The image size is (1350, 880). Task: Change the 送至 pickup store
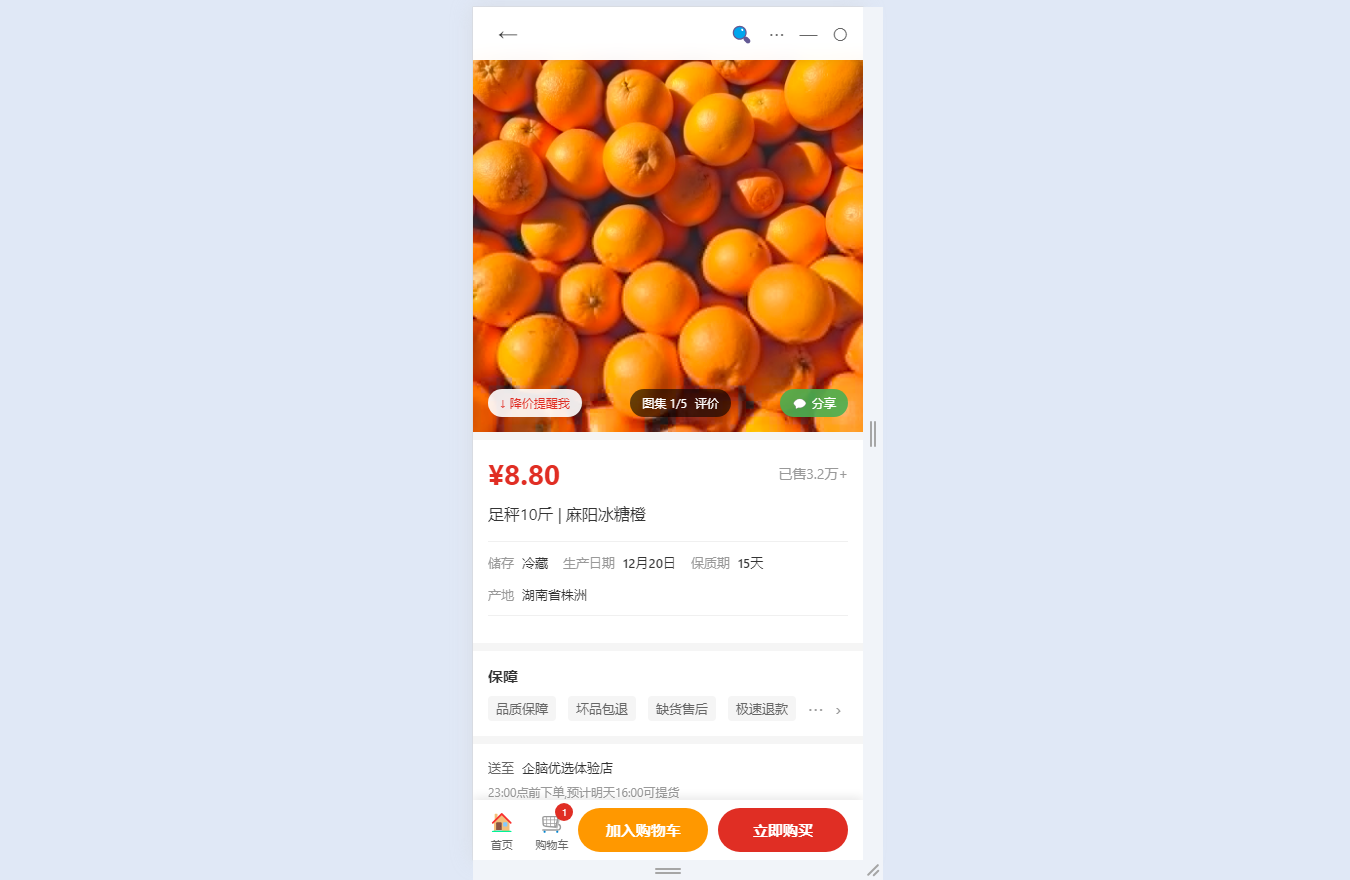[x=567, y=768]
